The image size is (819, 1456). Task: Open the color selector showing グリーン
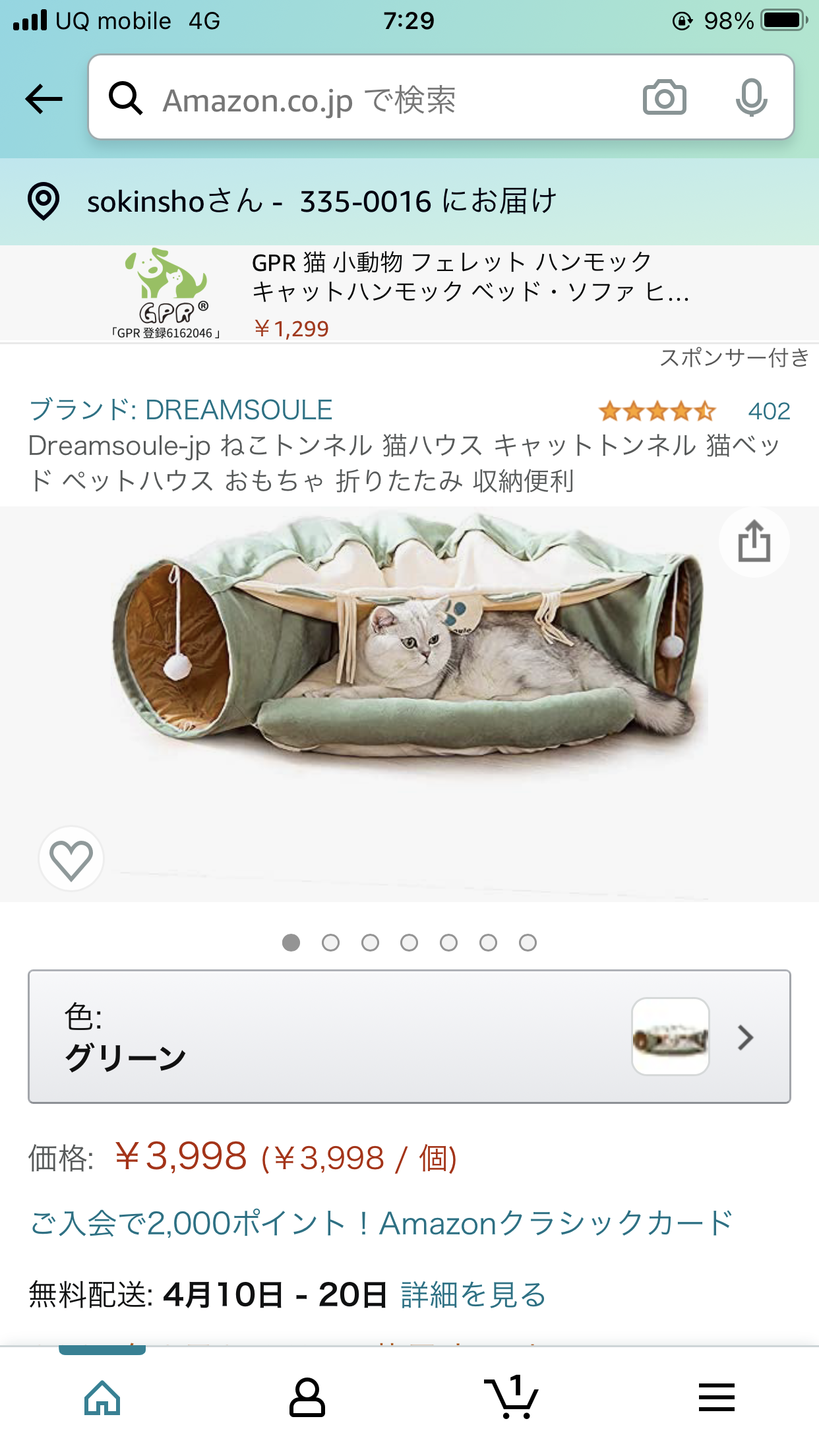(x=409, y=1037)
